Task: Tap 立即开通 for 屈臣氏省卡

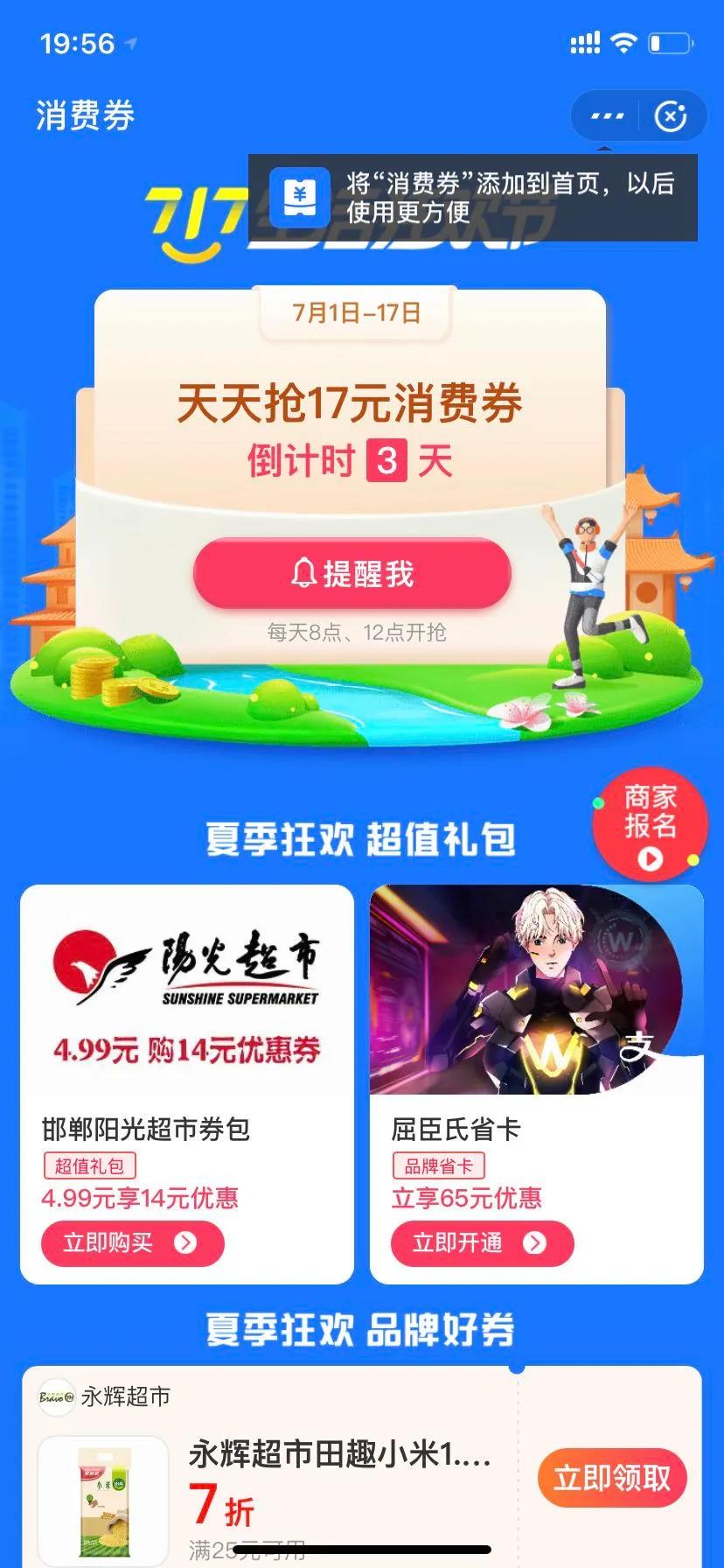Action: [482, 1243]
